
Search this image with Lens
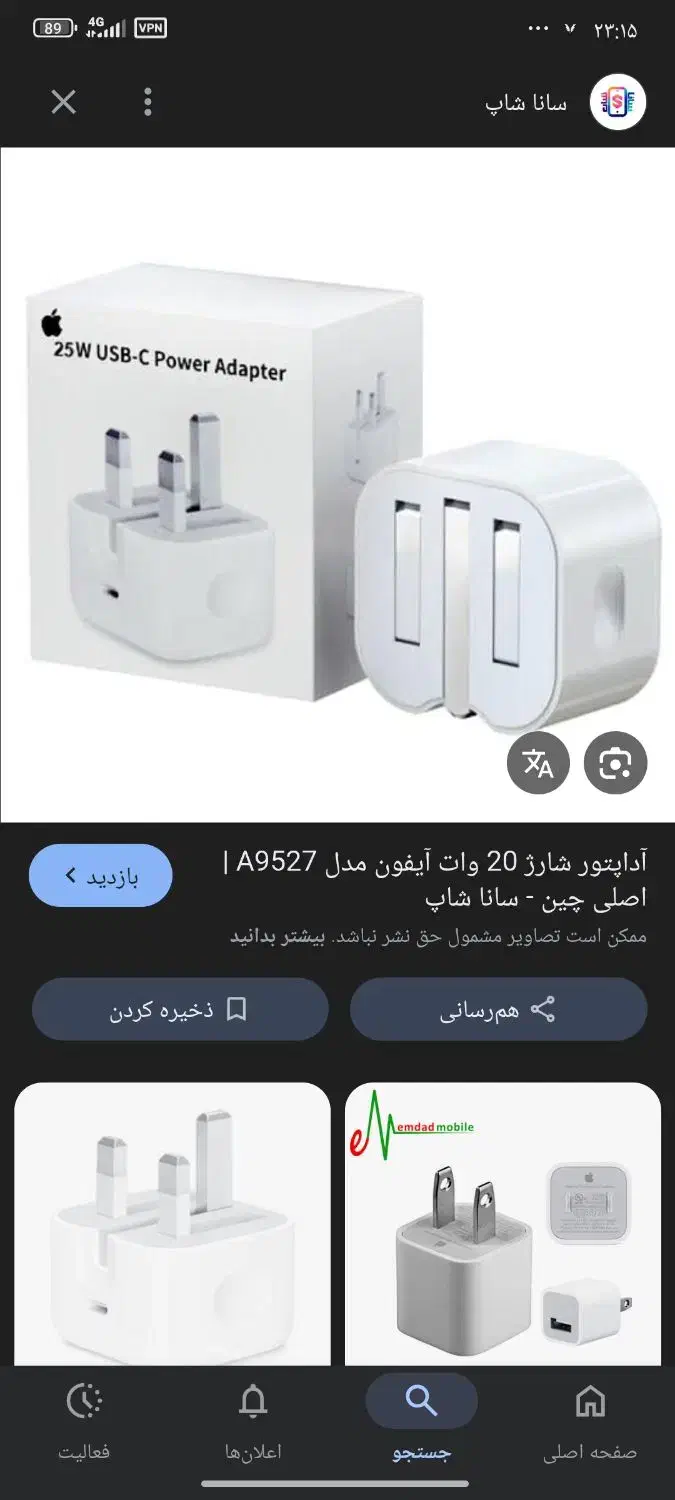pyautogui.click(x=615, y=764)
